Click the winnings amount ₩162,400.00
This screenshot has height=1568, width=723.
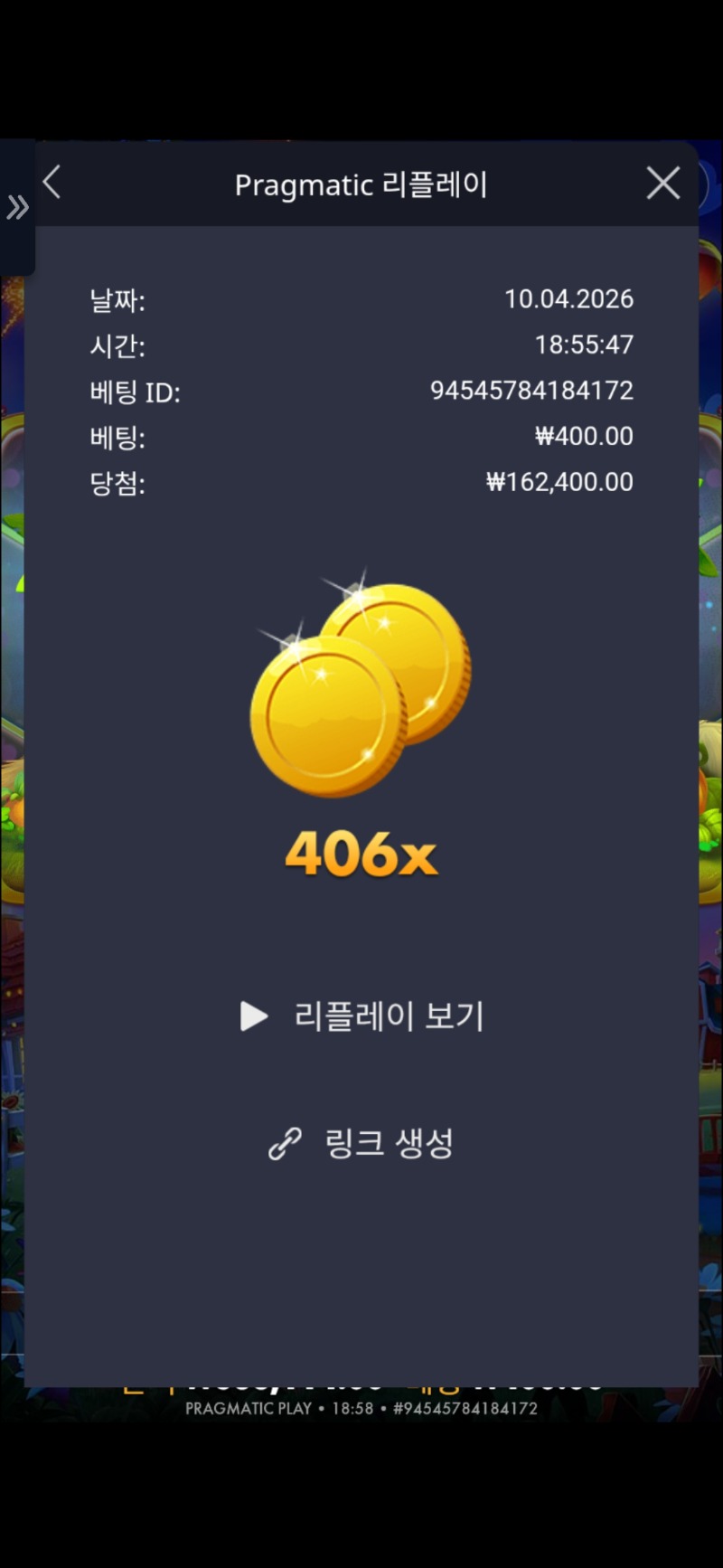[559, 482]
